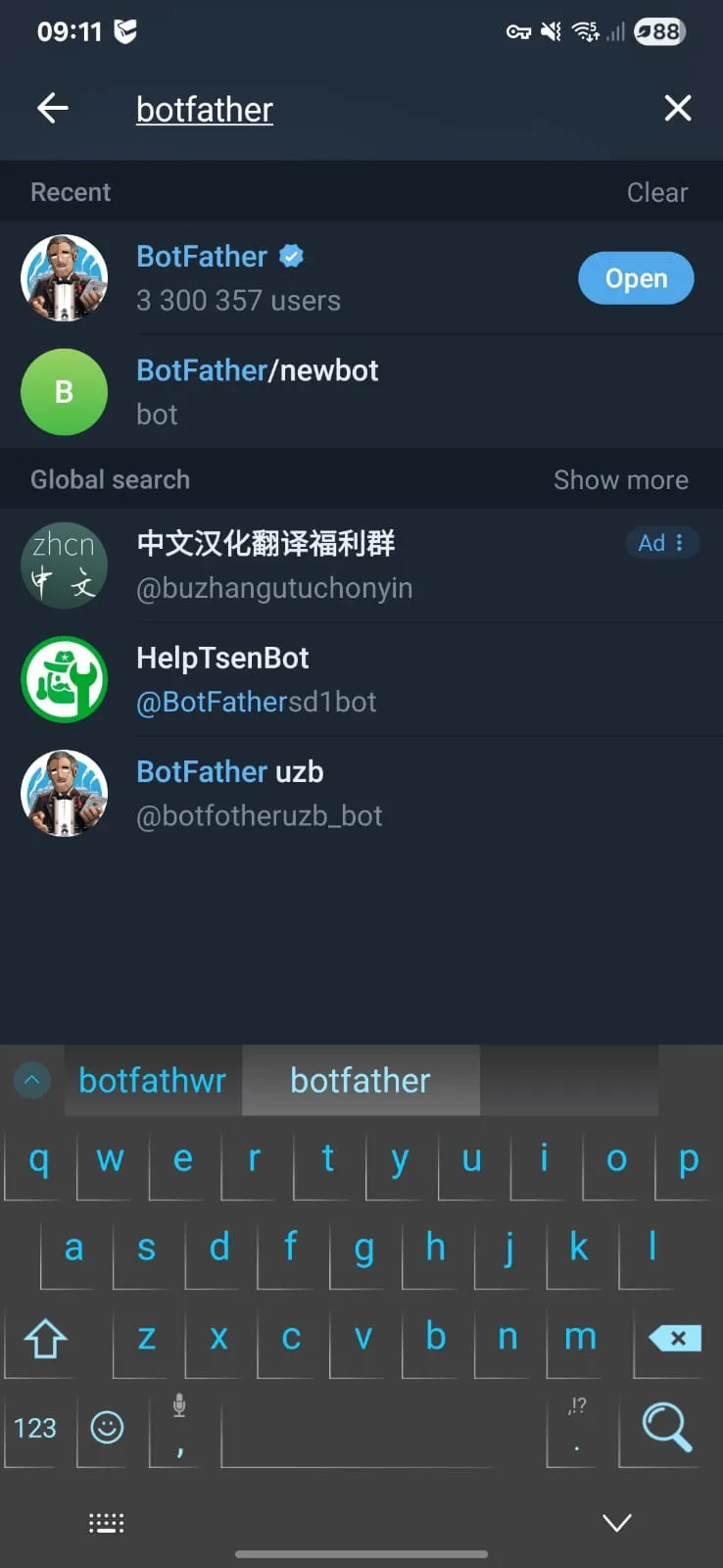Tap the keyboard backspace key
This screenshot has width=723, height=1568.
[x=676, y=1338]
